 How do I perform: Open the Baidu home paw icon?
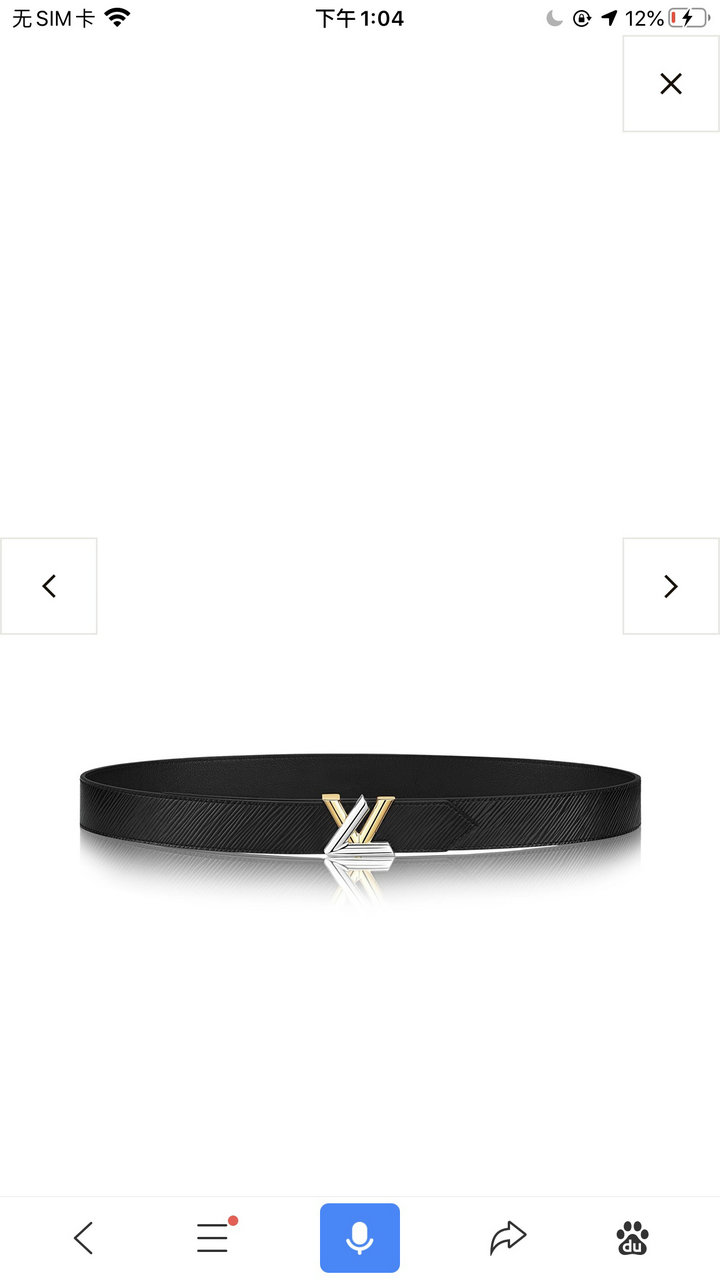point(632,1238)
